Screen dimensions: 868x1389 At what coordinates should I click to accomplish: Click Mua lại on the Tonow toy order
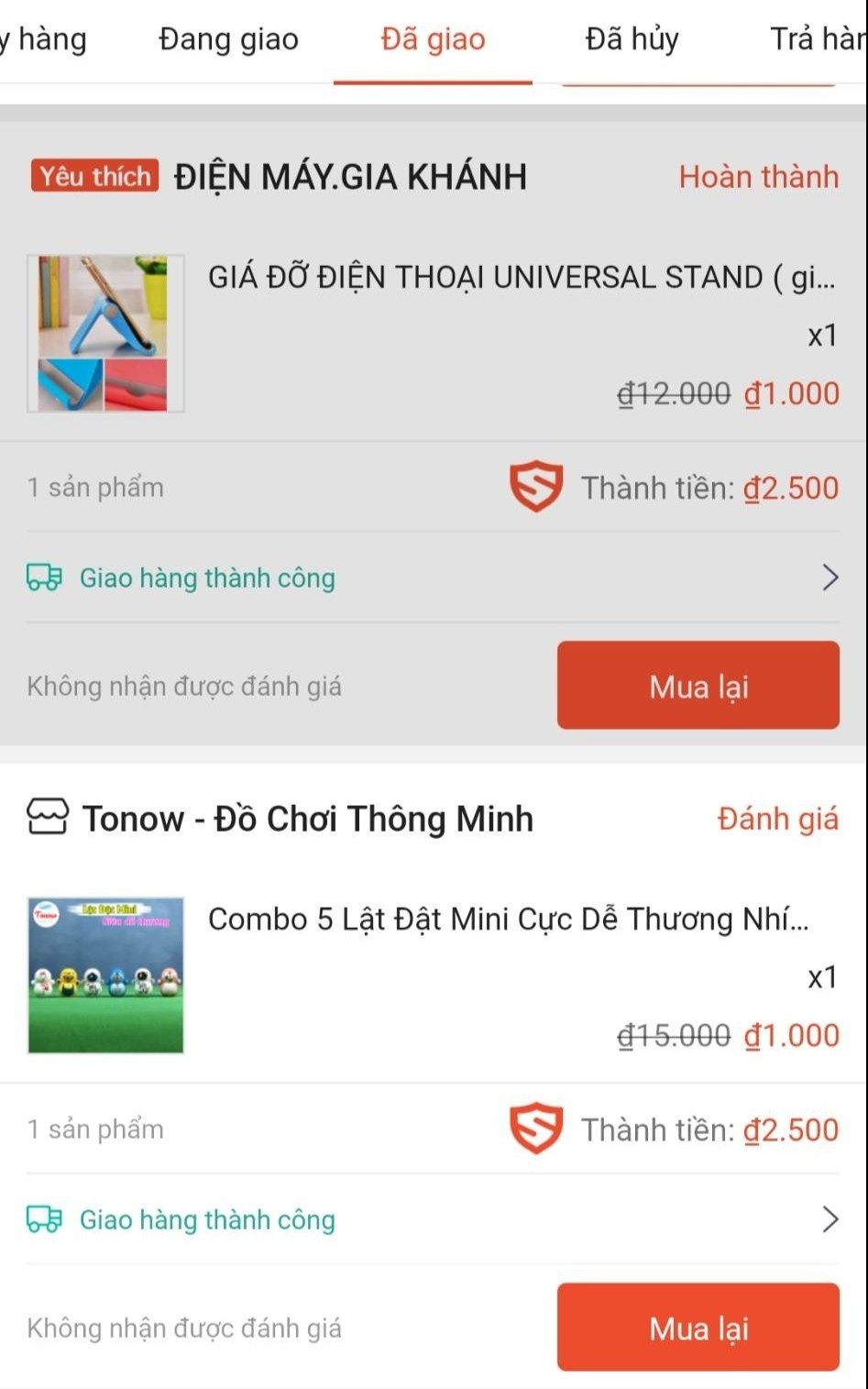698,1327
